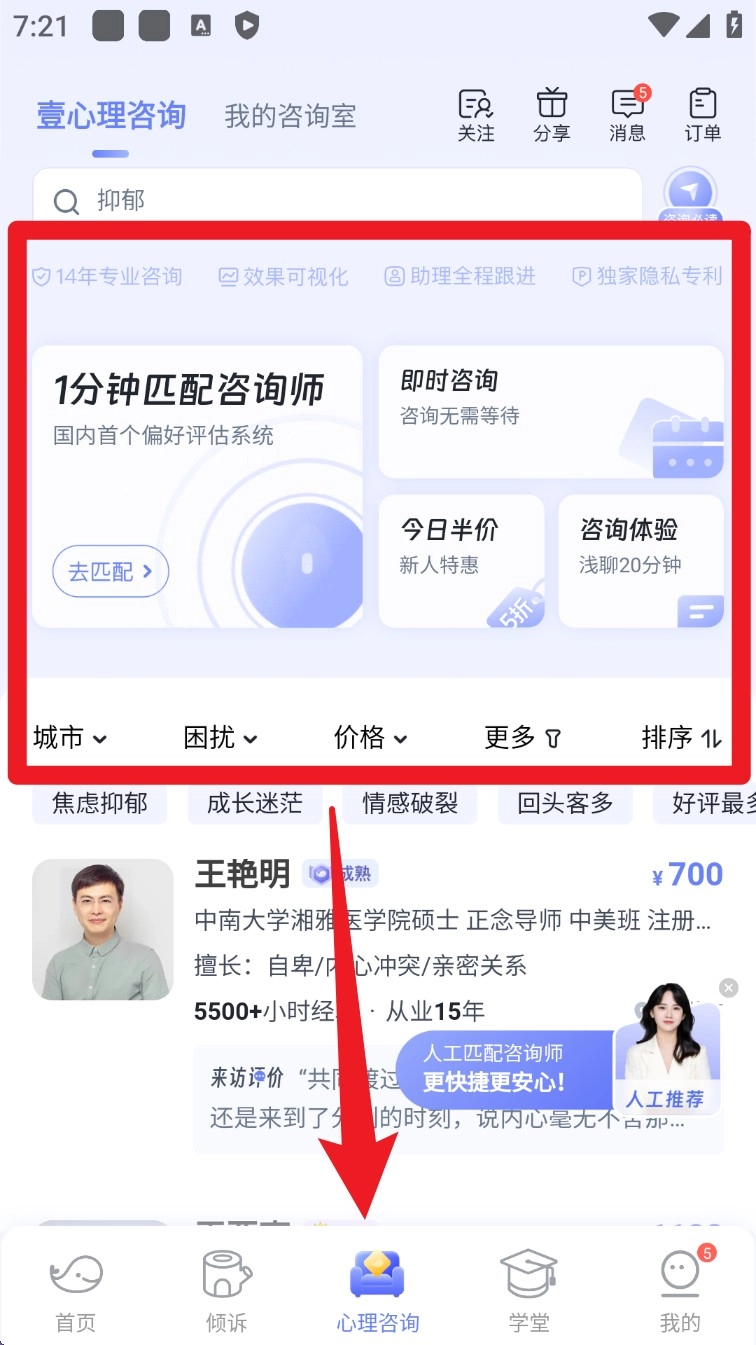The width and height of the screenshot is (756, 1345).
Task: Open the 消息 messages icon
Action: coord(627,114)
